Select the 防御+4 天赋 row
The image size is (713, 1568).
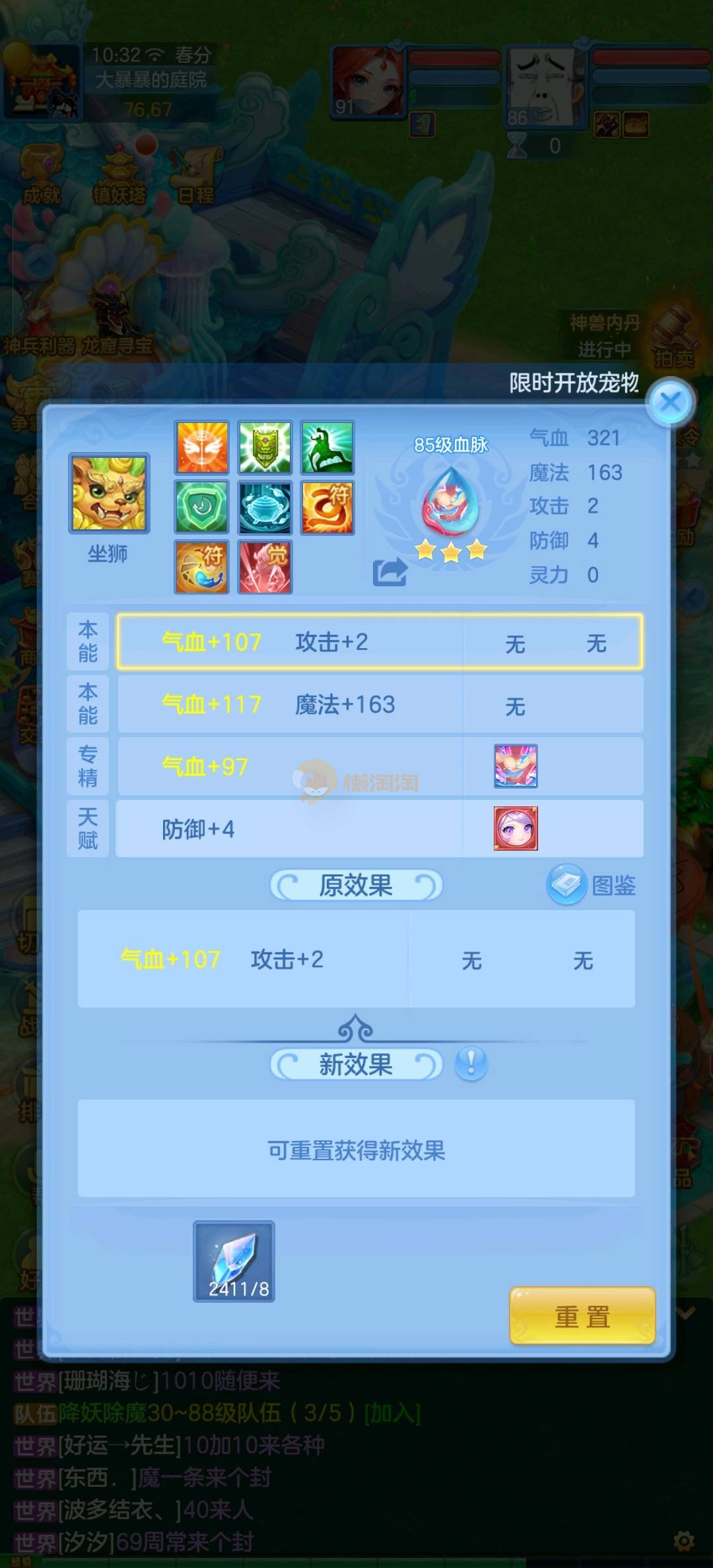380,829
